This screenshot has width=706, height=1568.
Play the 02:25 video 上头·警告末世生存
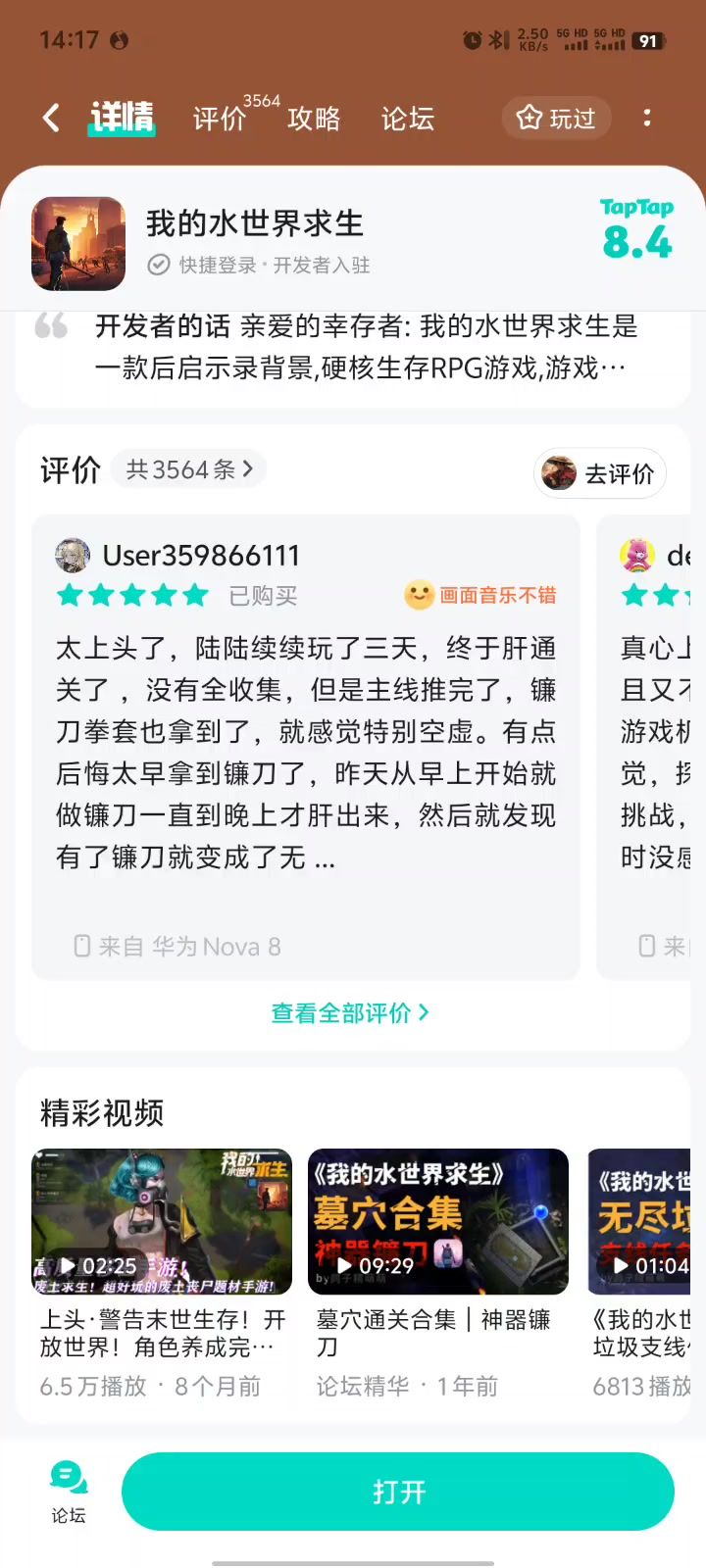tap(162, 1222)
